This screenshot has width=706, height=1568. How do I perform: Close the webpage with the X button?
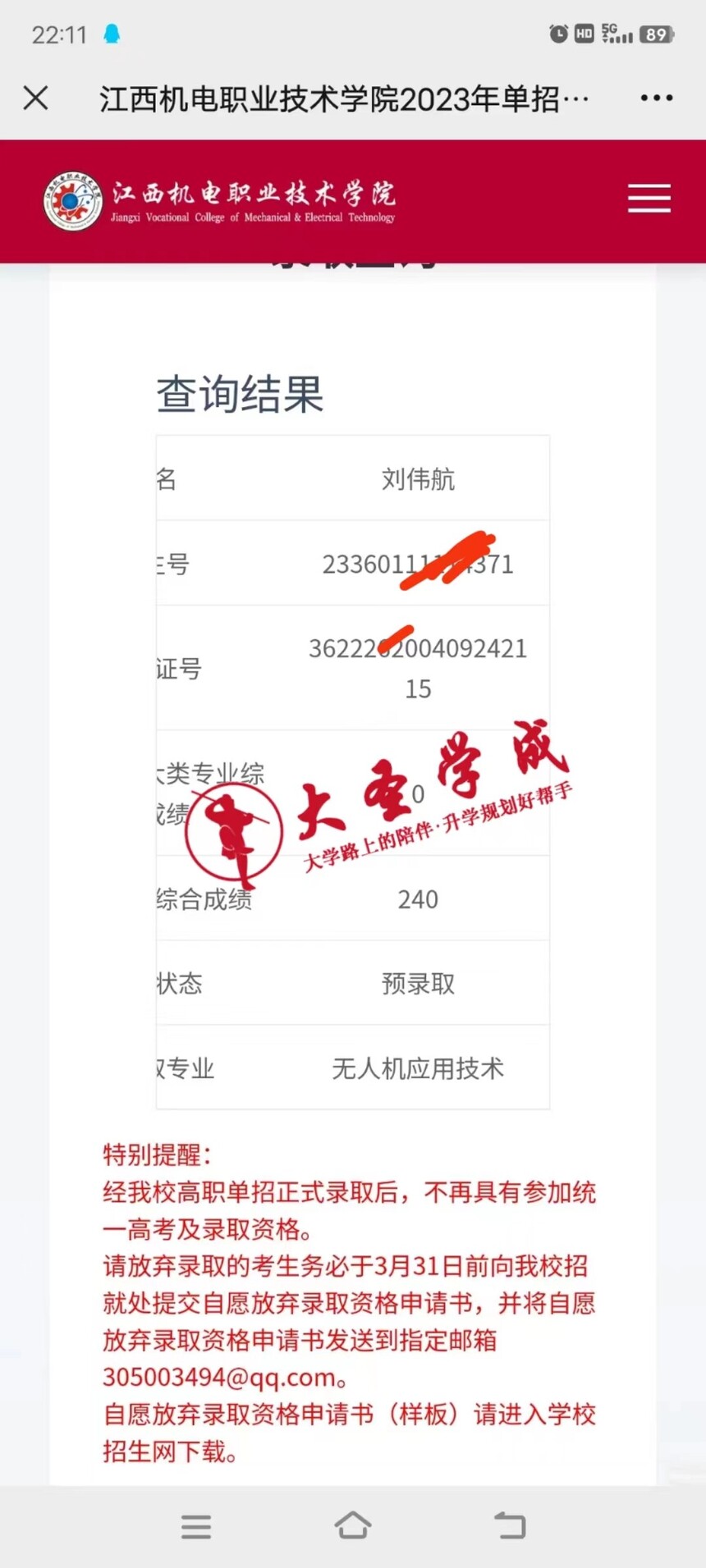pyautogui.click(x=35, y=98)
